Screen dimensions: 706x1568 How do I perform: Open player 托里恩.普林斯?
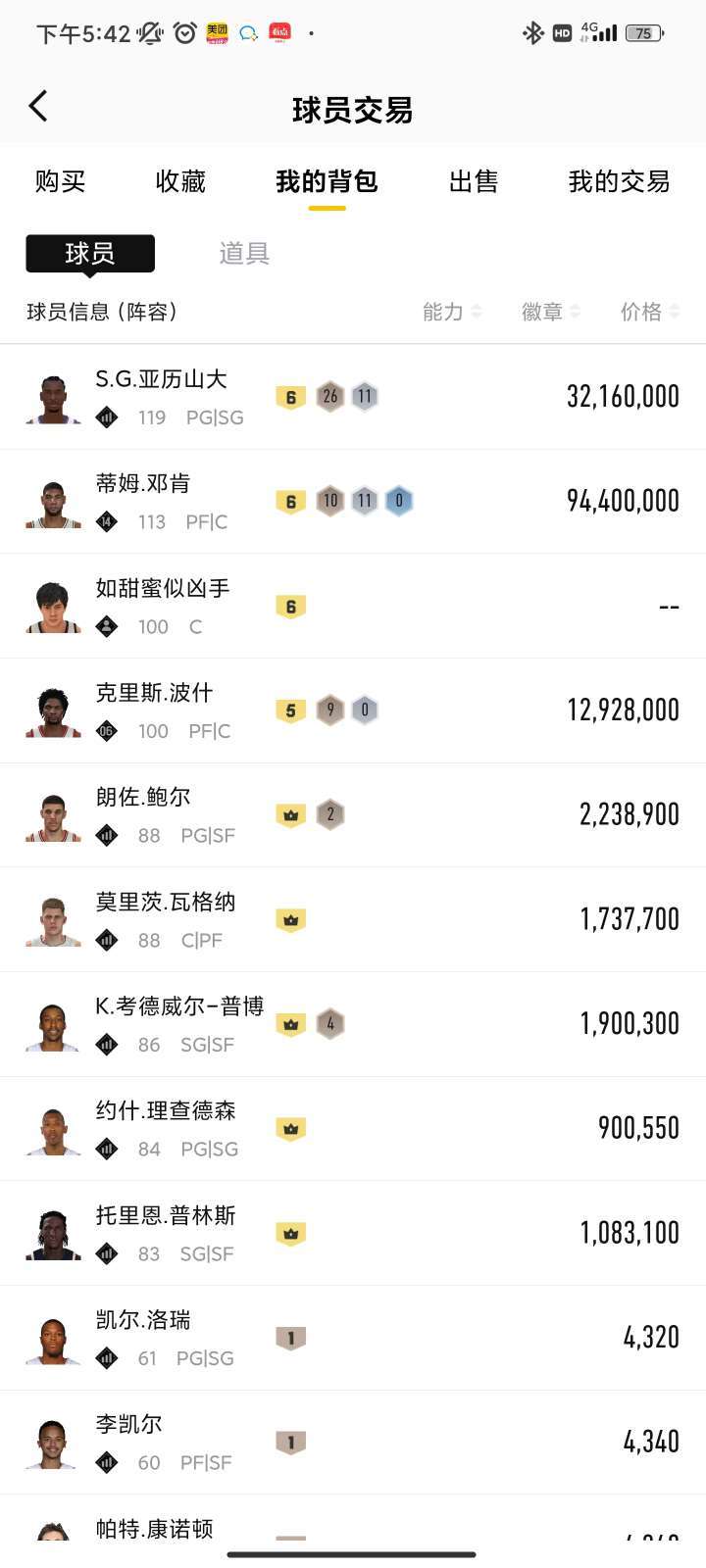(353, 1234)
